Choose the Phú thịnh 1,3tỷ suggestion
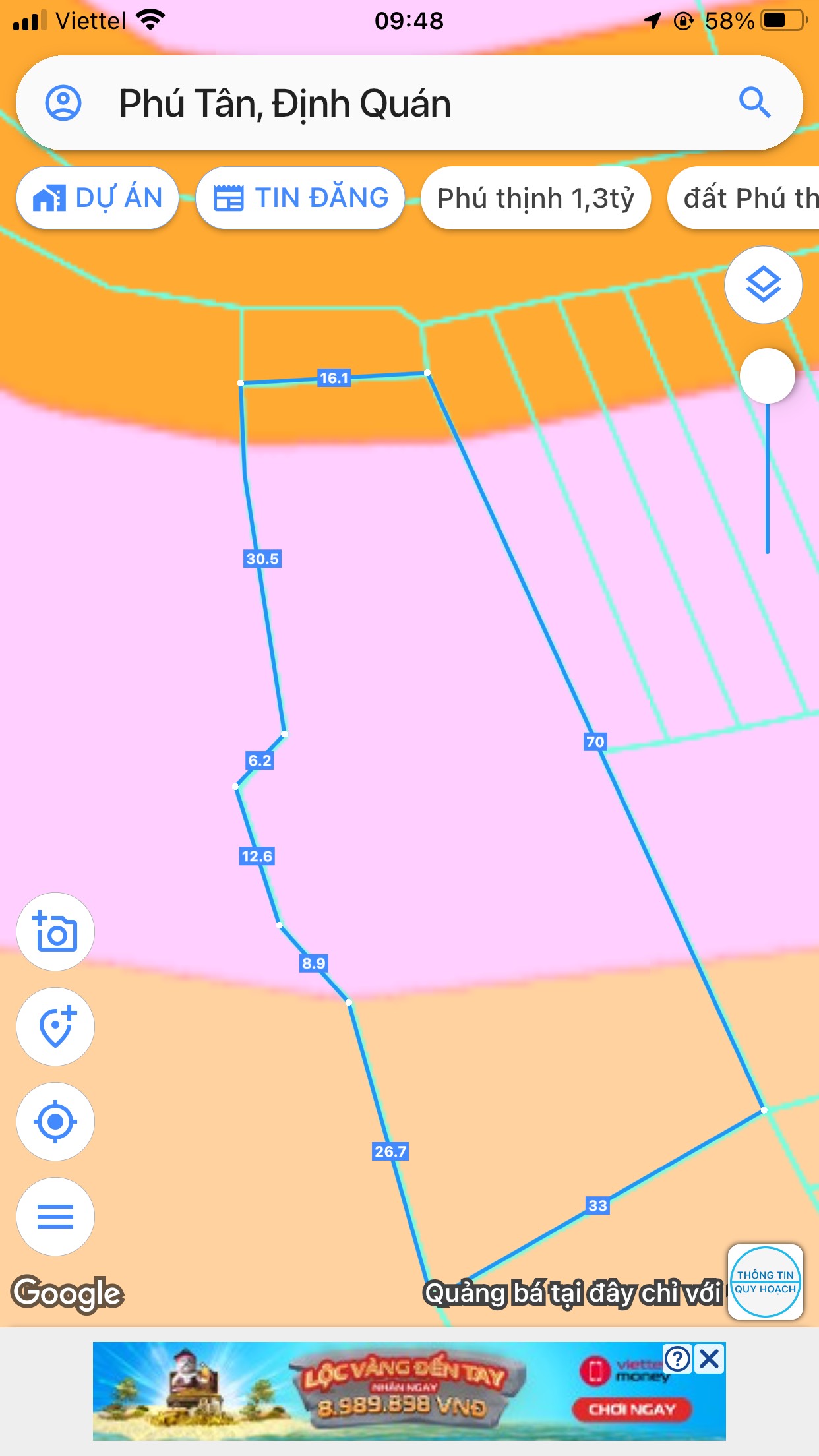Image resolution: width=819 pixels, height=1456 pixels. (535, 198)
